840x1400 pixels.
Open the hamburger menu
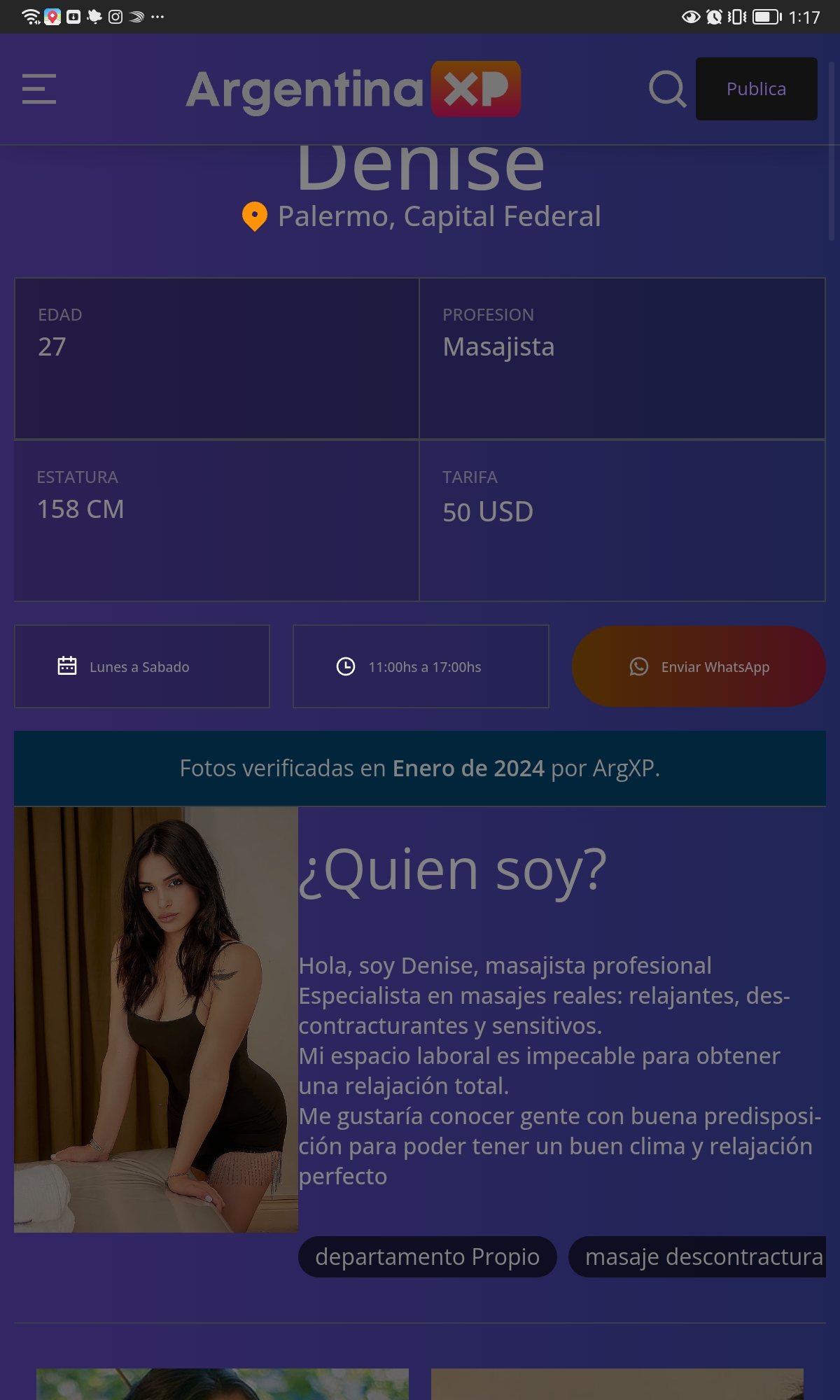click(39, 89)
